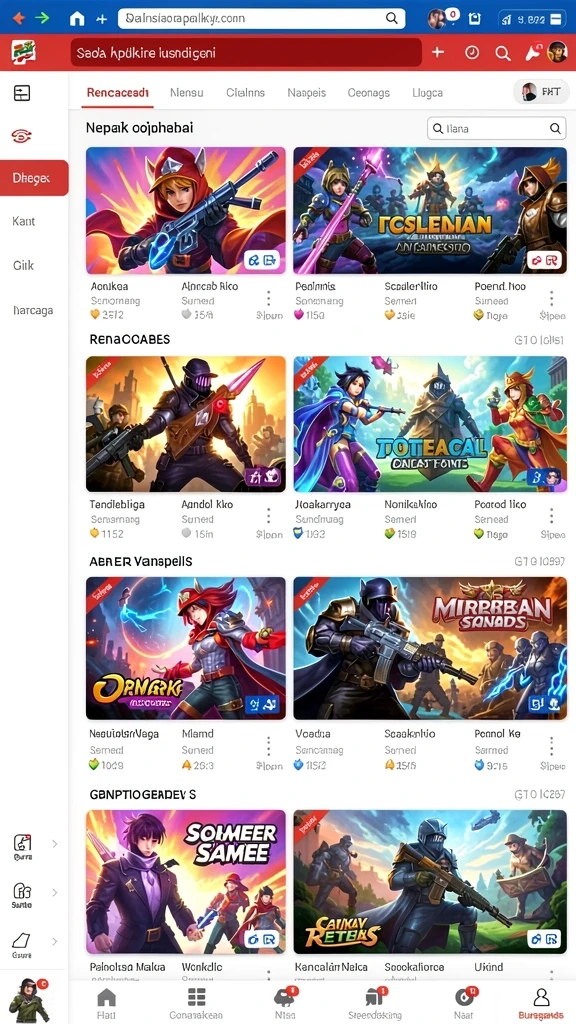
Task: Open harcaga in the side menu
Action: 33,310
